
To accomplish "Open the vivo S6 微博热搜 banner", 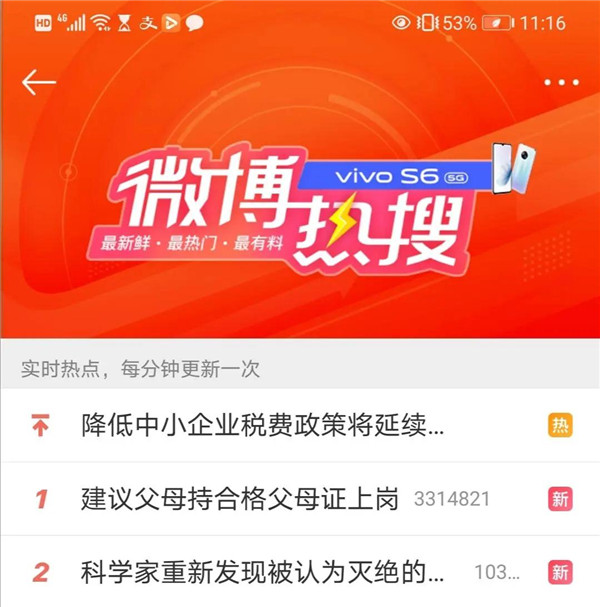I will 300,210.
